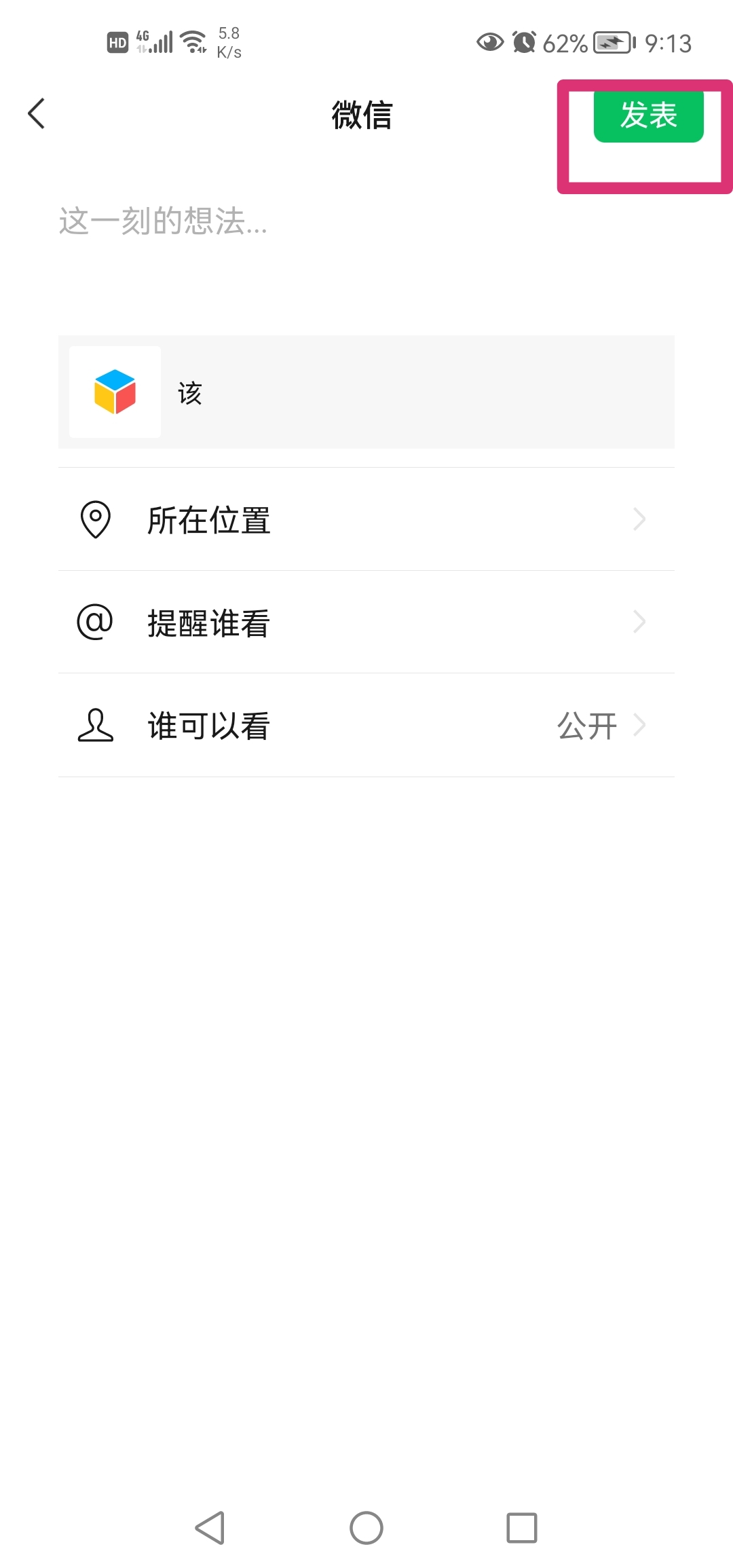This screenshot has width=733, height=1568.
Task: Tap the green 发表 publish button
Action: (648, 115)
